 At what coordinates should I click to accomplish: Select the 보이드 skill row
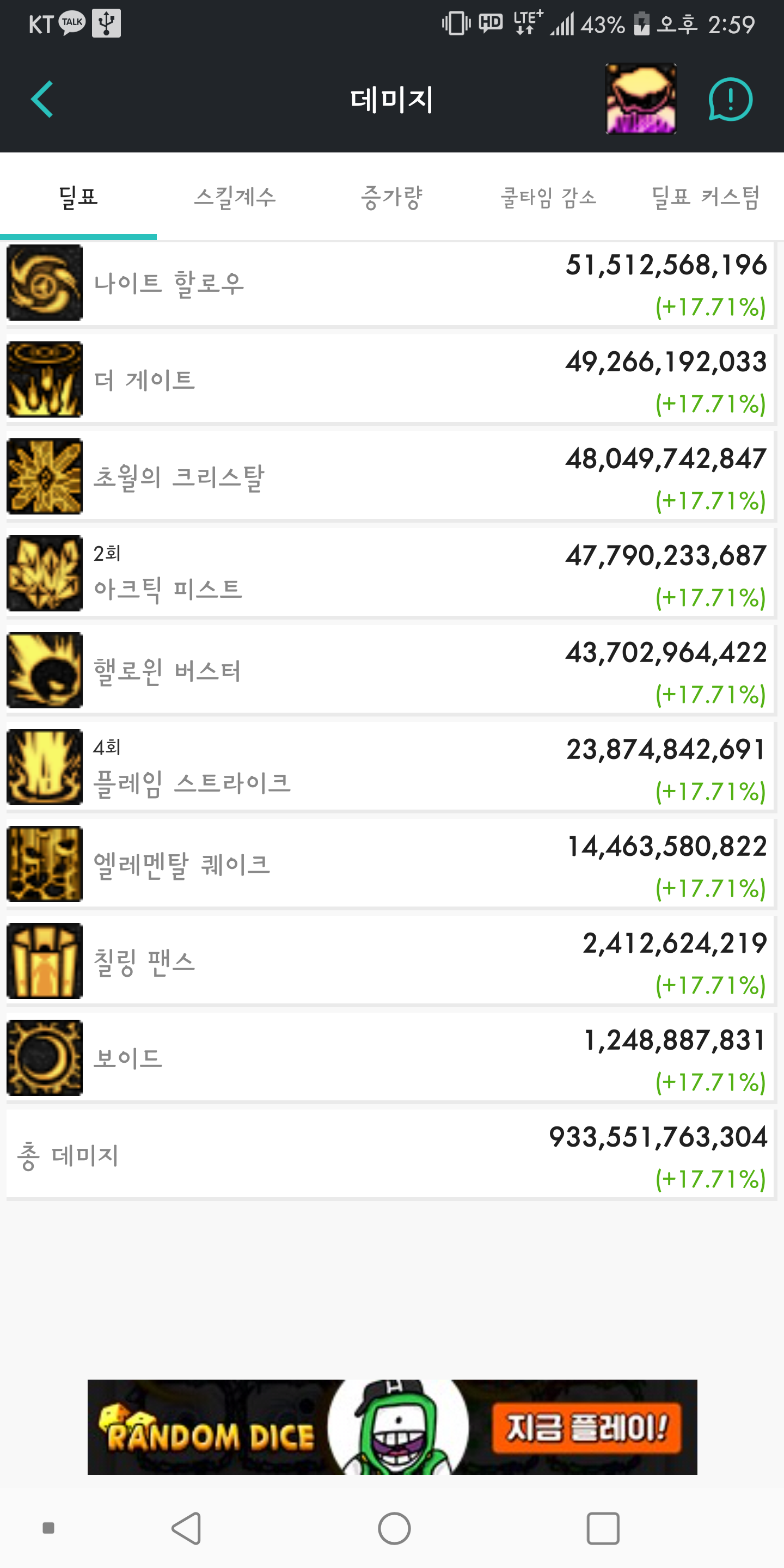(390, 1058)
